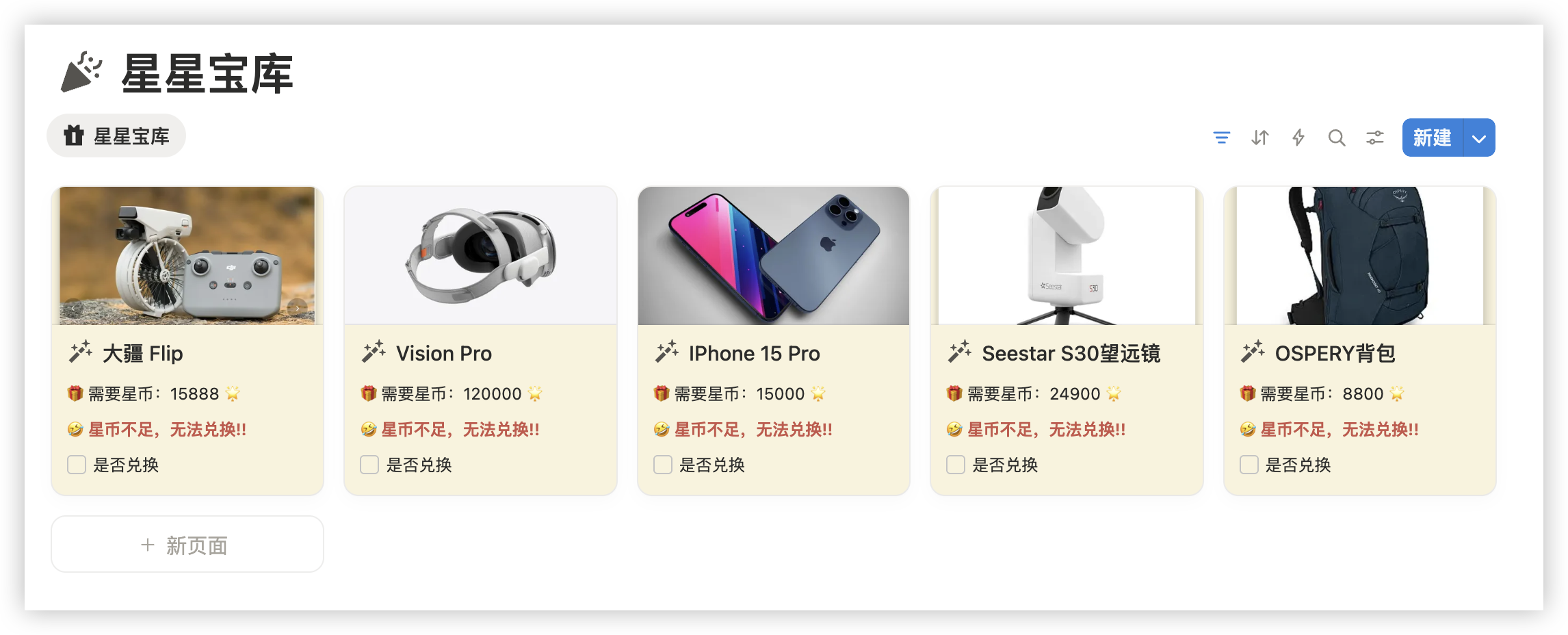This screenshot has width=1568, height=635.
Task: Open the sort arrows icon
Action: (1259, 138)
